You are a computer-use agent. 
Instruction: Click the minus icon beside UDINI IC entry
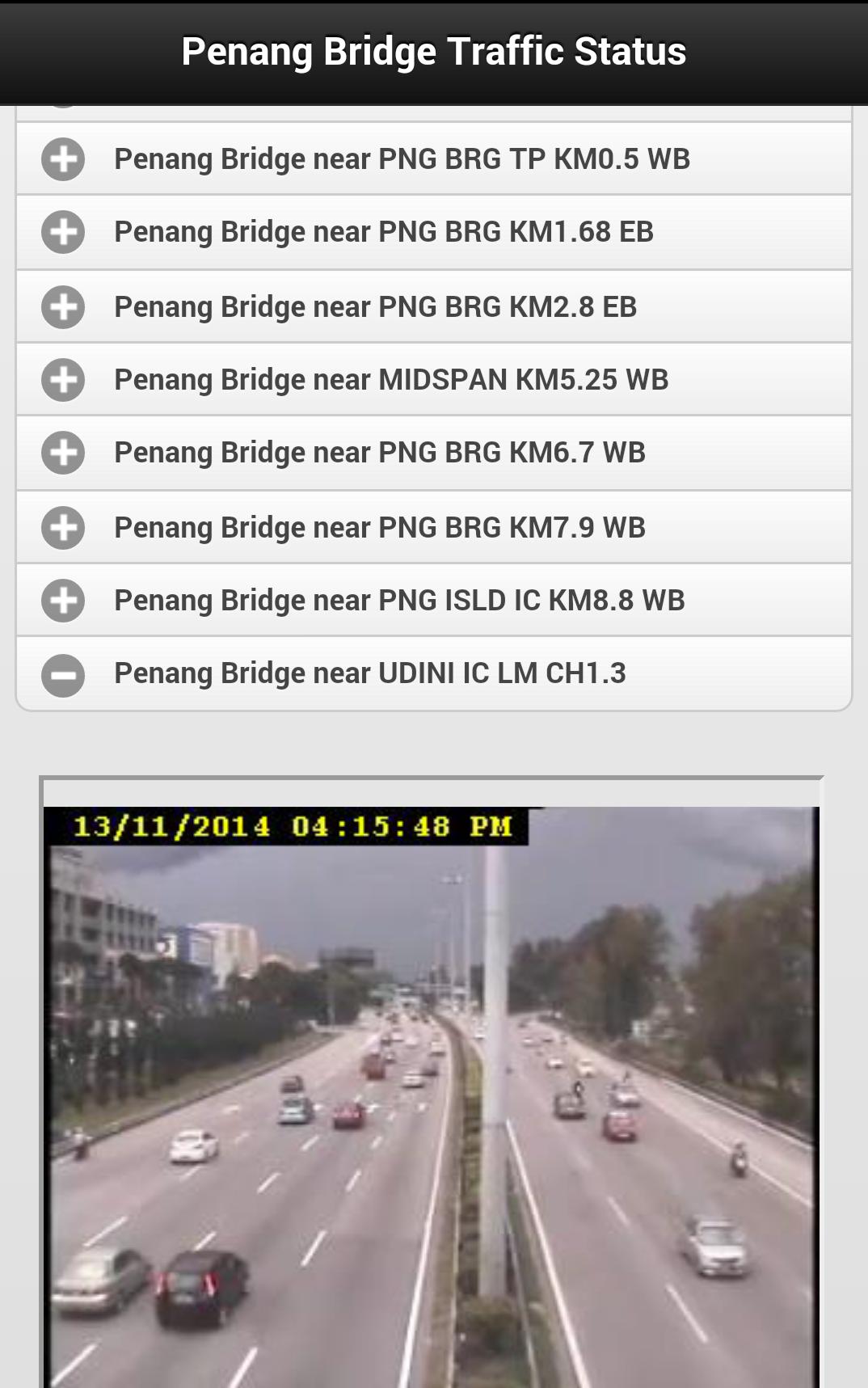[63, 673]
